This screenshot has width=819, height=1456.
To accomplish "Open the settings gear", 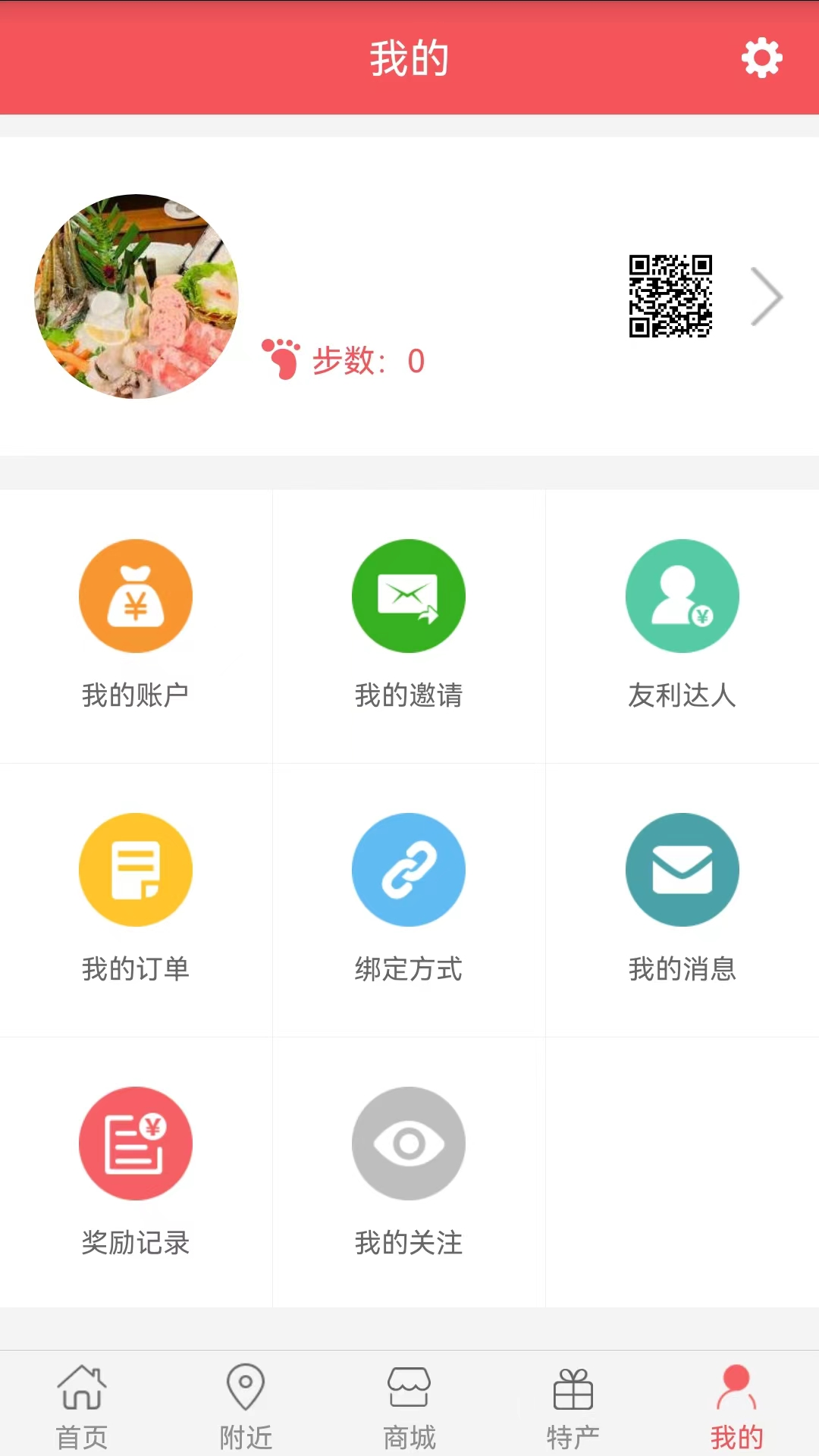I will [761, 58].
